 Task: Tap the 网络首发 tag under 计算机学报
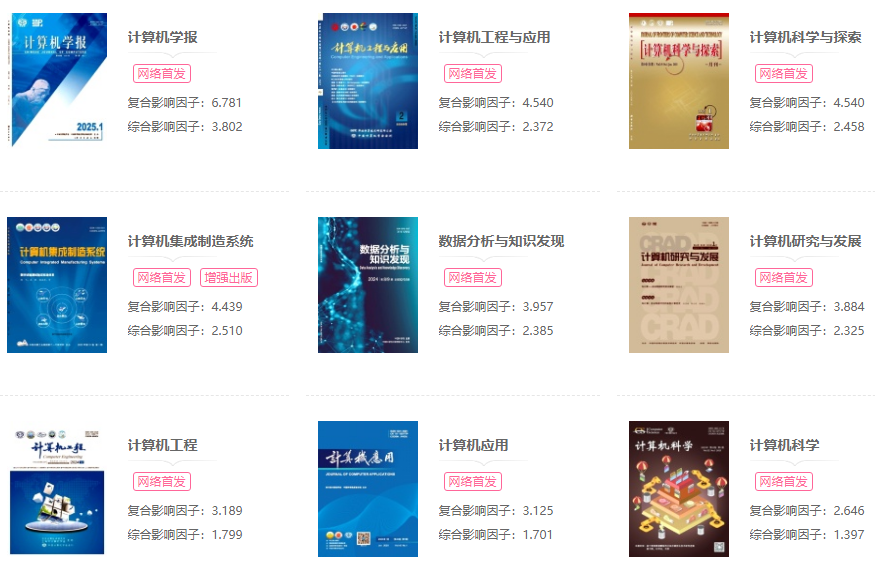pyautogui.click(x=161, y=74)
